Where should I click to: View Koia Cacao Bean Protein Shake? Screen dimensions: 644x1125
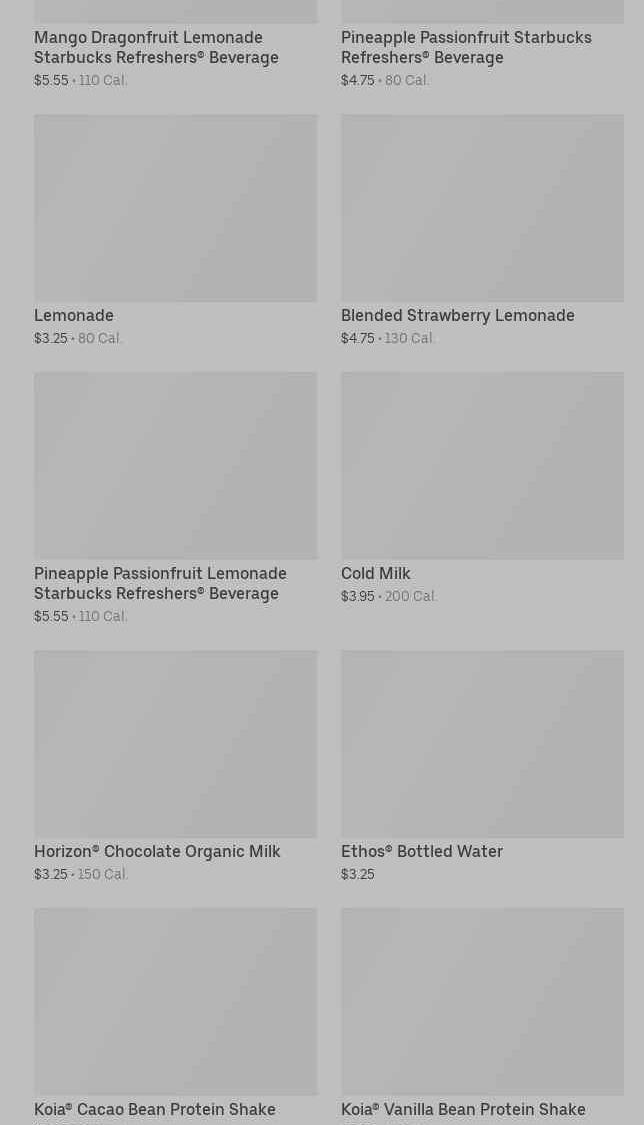pos(175,1016)
